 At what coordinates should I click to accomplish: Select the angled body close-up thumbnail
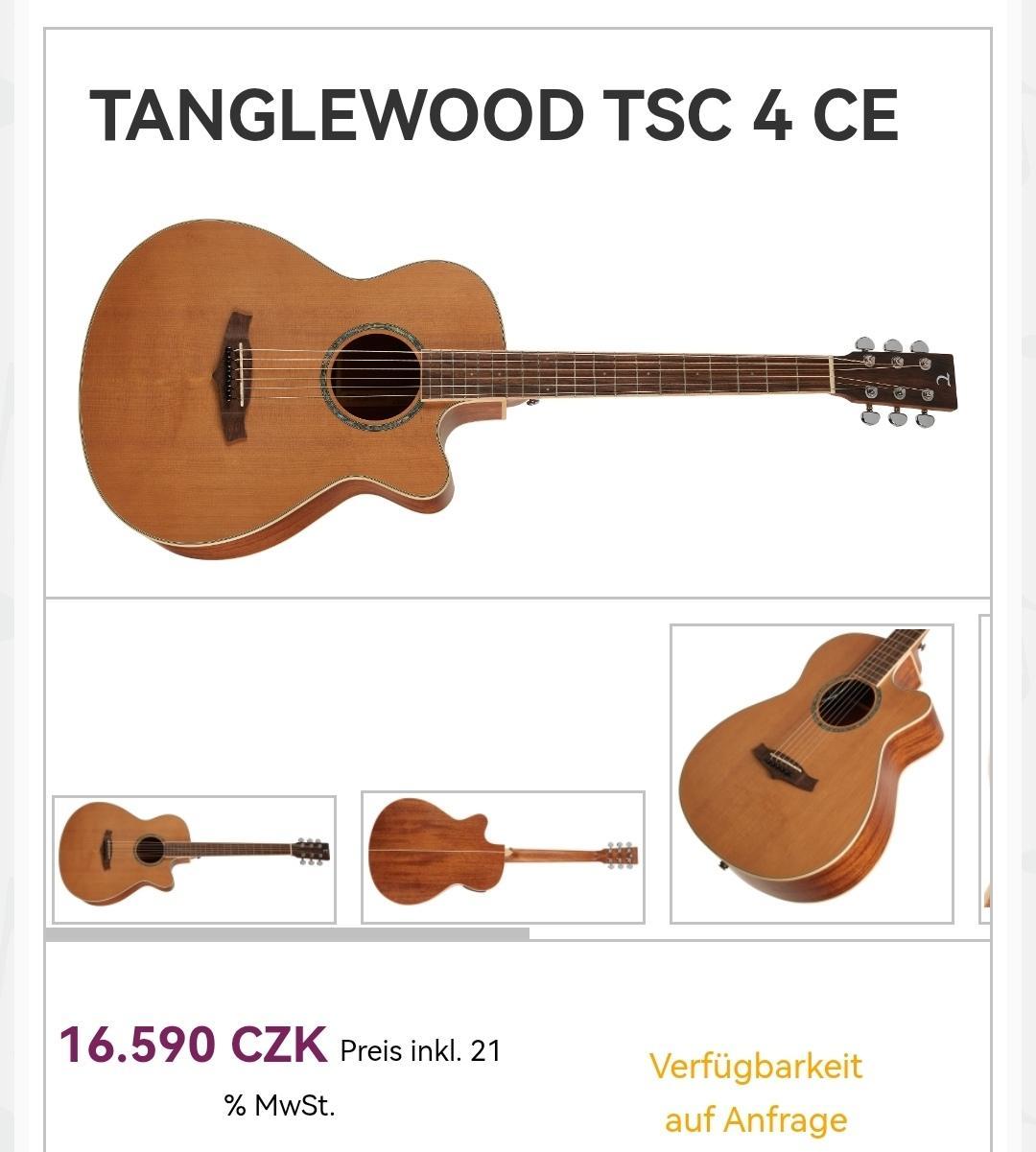(x=812, y=773)
